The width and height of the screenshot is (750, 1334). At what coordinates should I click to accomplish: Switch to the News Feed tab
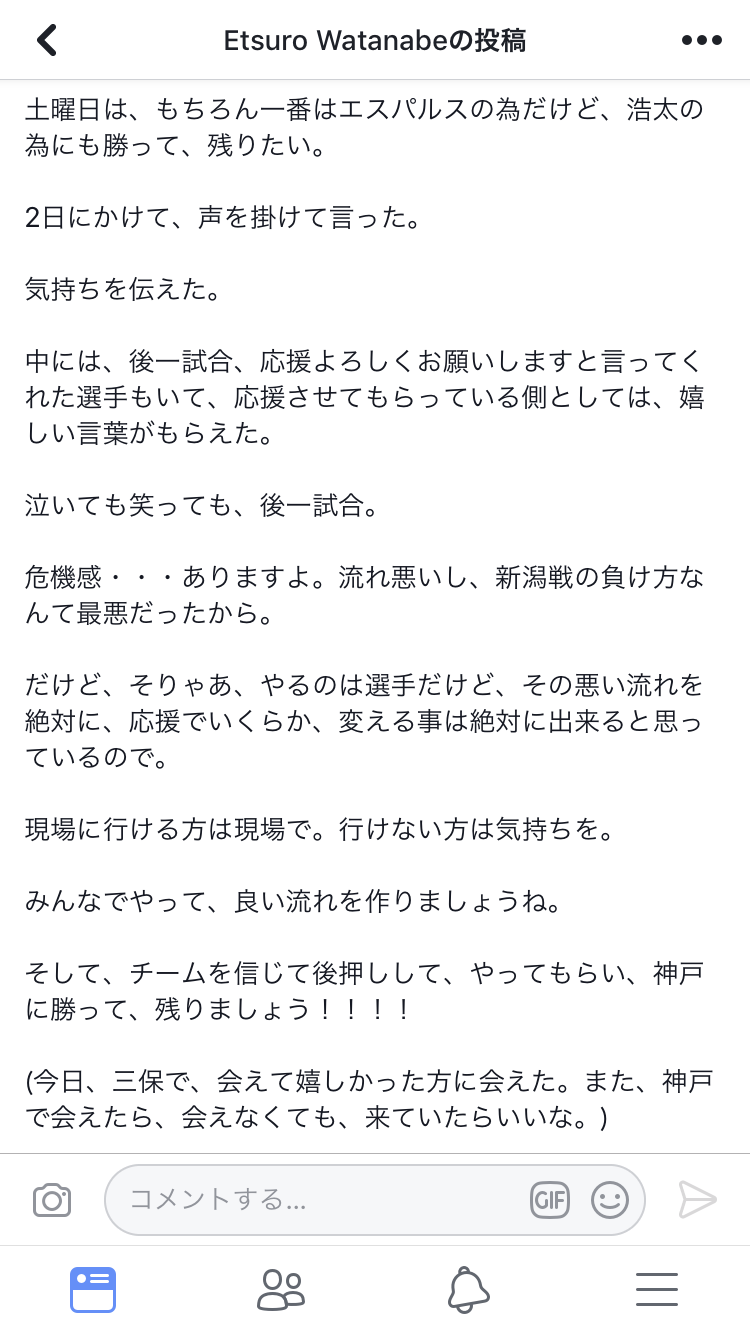point(93,1289)
